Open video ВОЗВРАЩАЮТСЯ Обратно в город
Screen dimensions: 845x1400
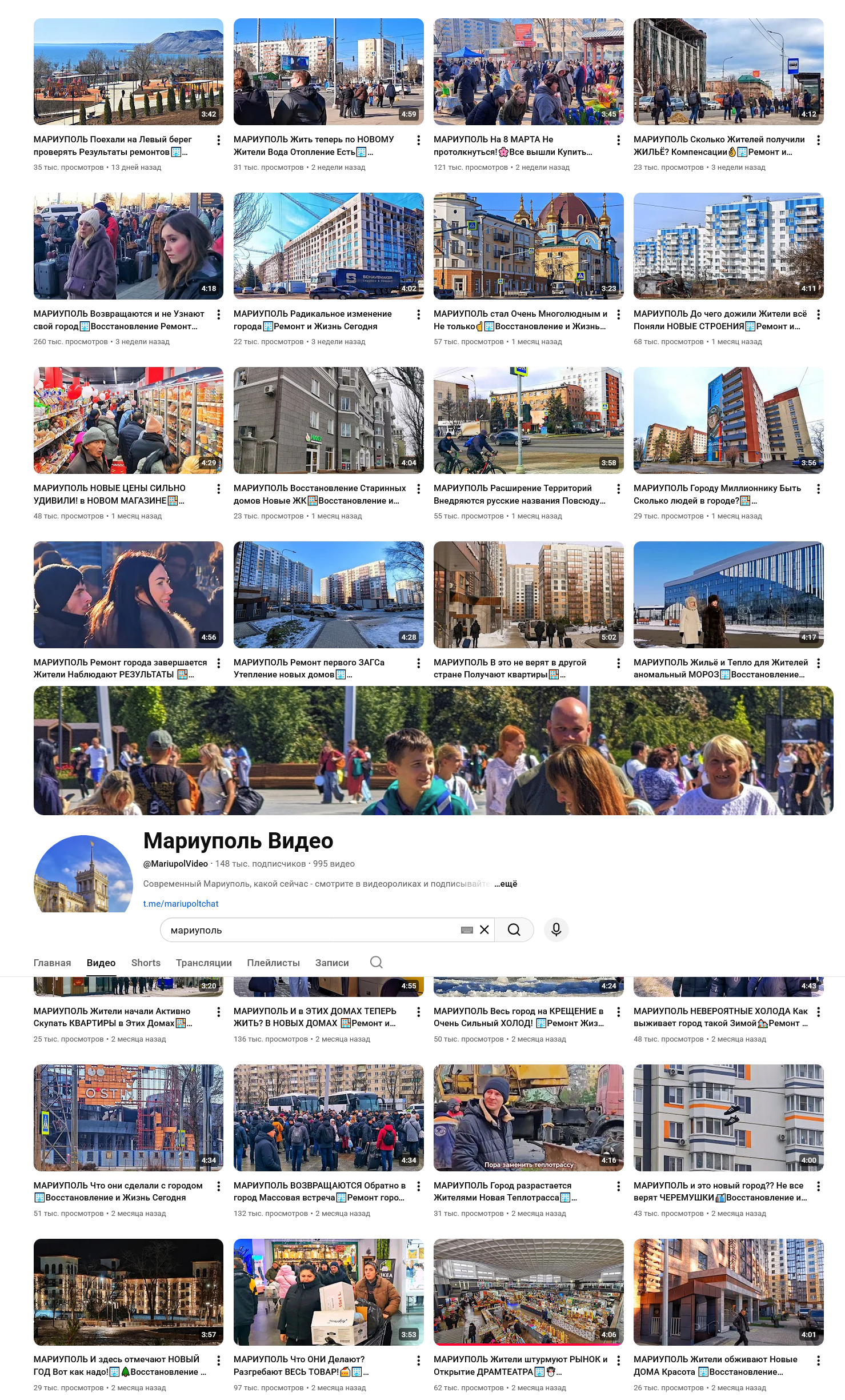[x=328, y=1118]
